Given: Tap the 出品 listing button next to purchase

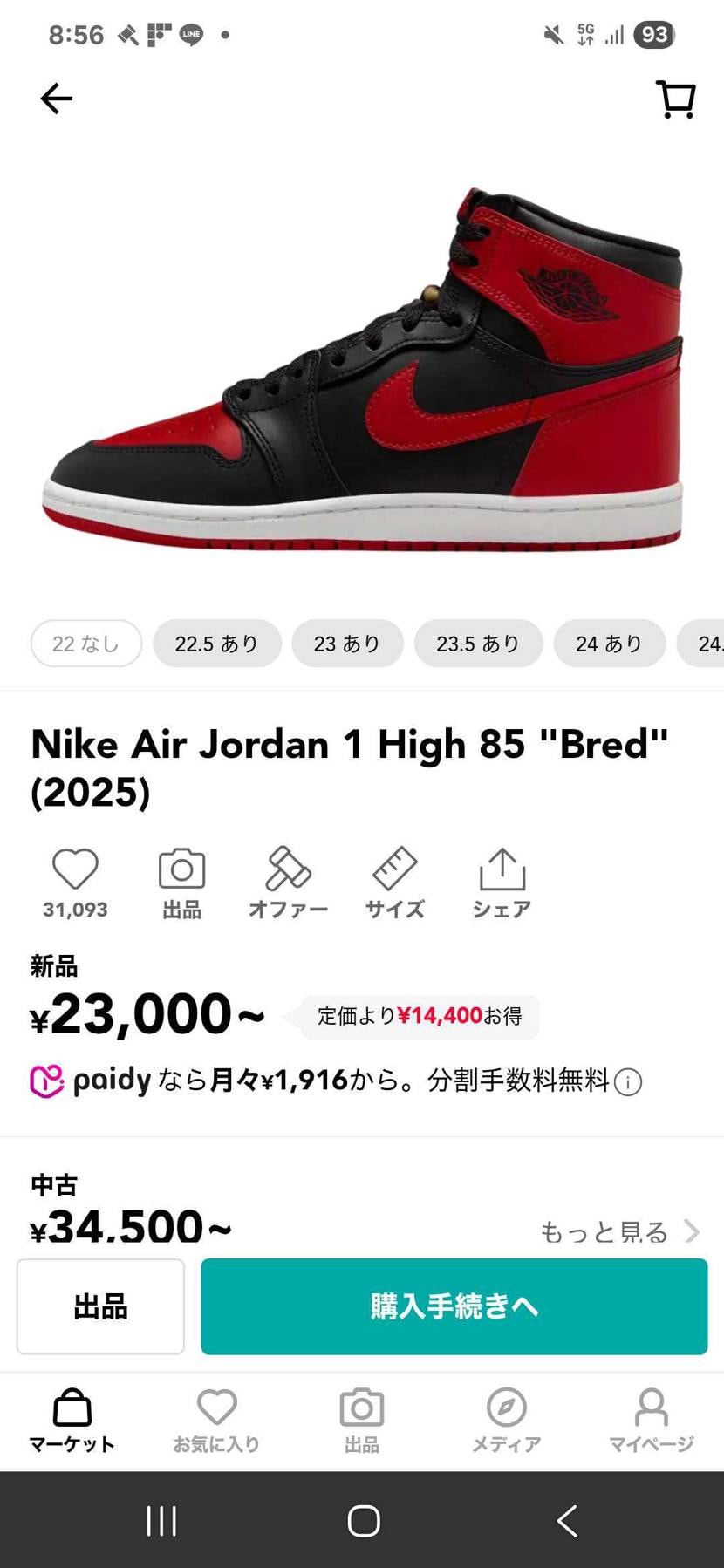Looking at the screenshot, I should (x=99, y=1306).
